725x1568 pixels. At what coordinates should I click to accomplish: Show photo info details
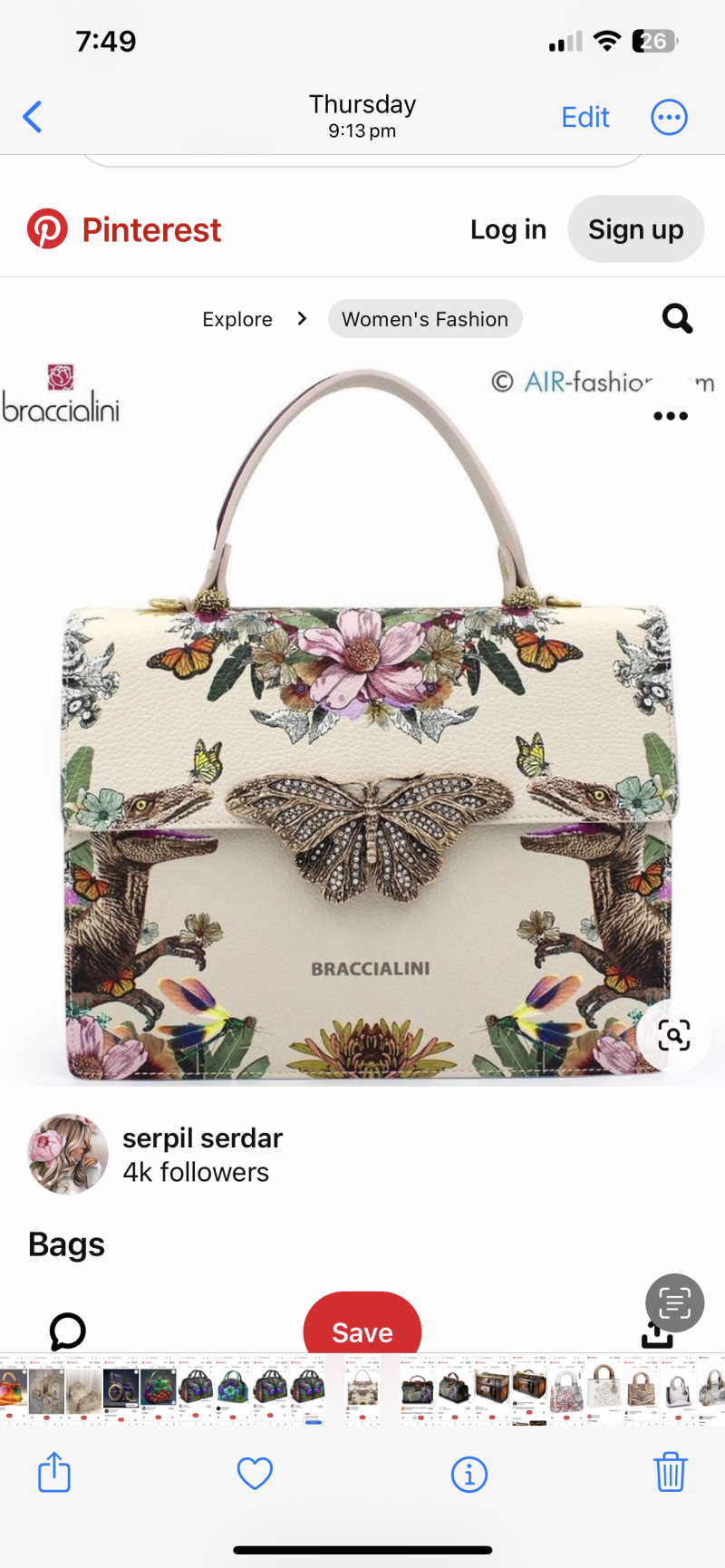469,1474
